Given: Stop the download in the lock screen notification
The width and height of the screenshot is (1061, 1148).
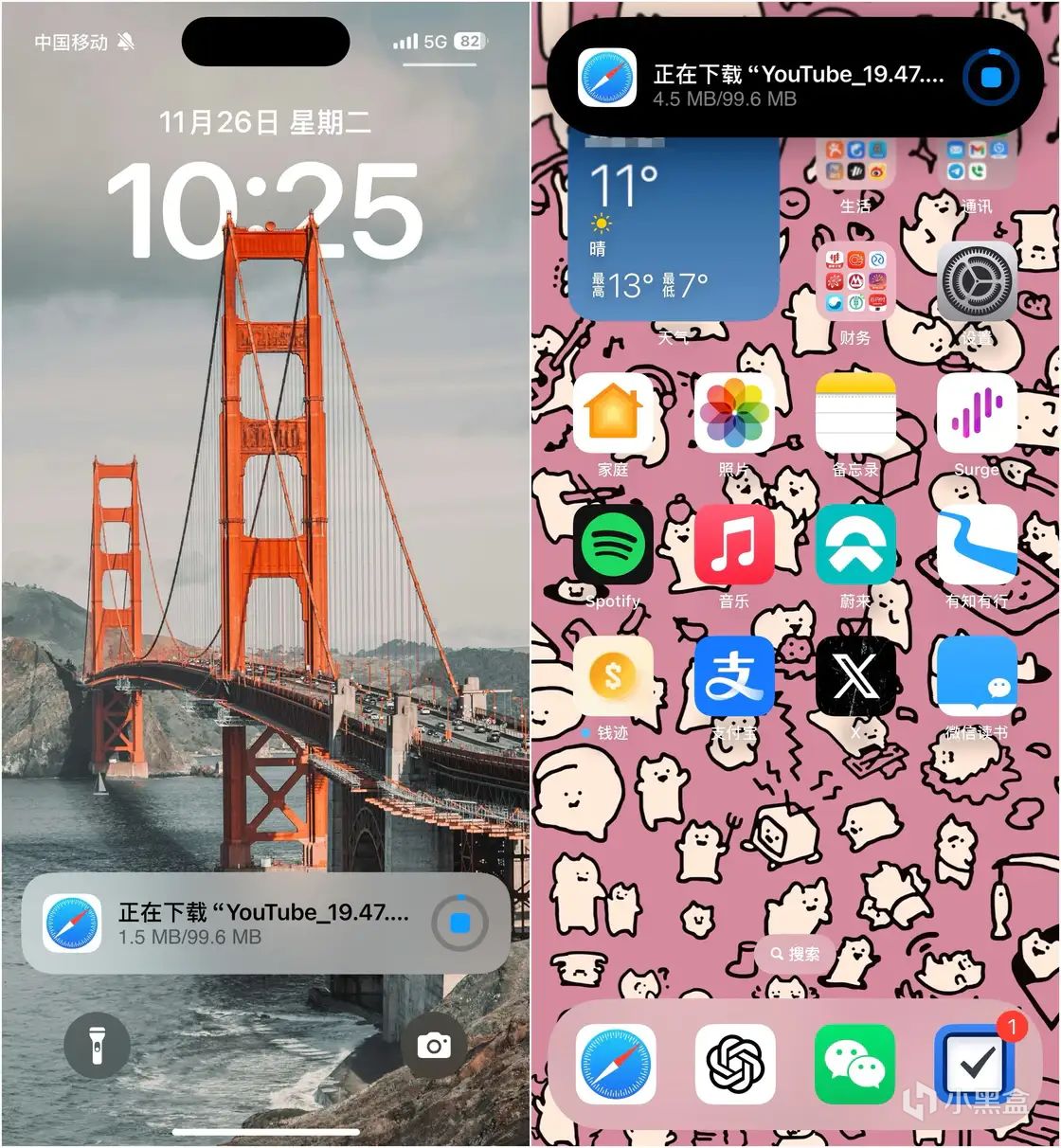Looking at the screenshot, I should (x=459, y=923).
